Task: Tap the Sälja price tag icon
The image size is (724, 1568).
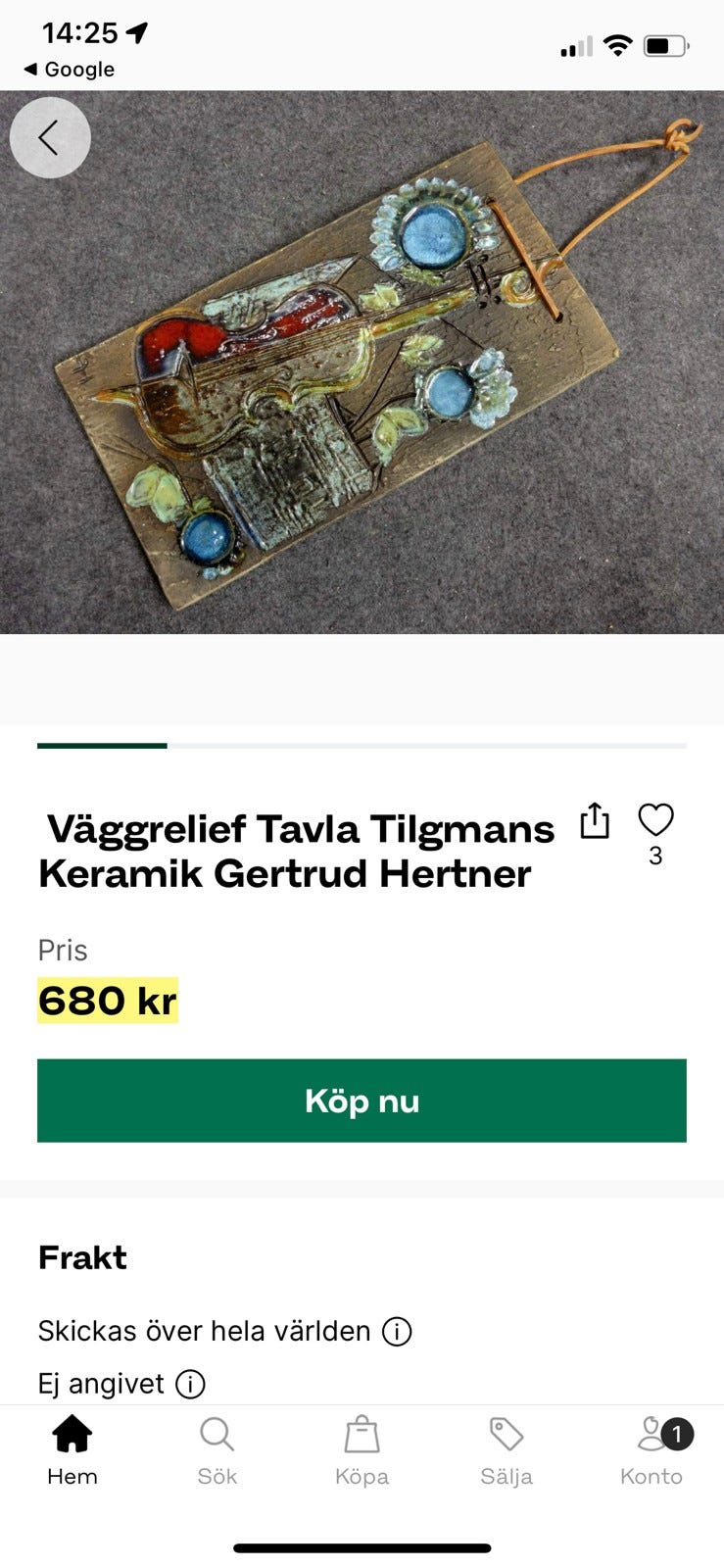Action: [507, 1434]
